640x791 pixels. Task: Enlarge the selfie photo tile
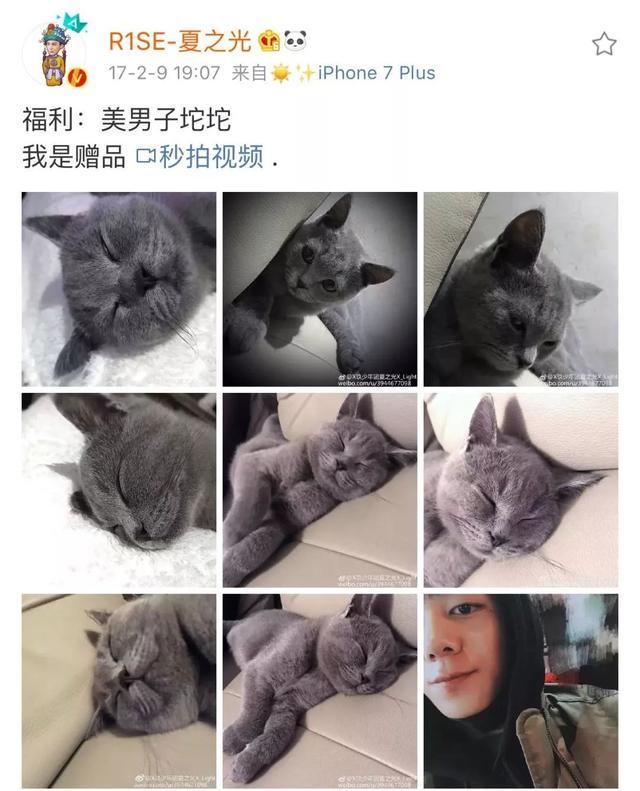(x=521, y=691)
